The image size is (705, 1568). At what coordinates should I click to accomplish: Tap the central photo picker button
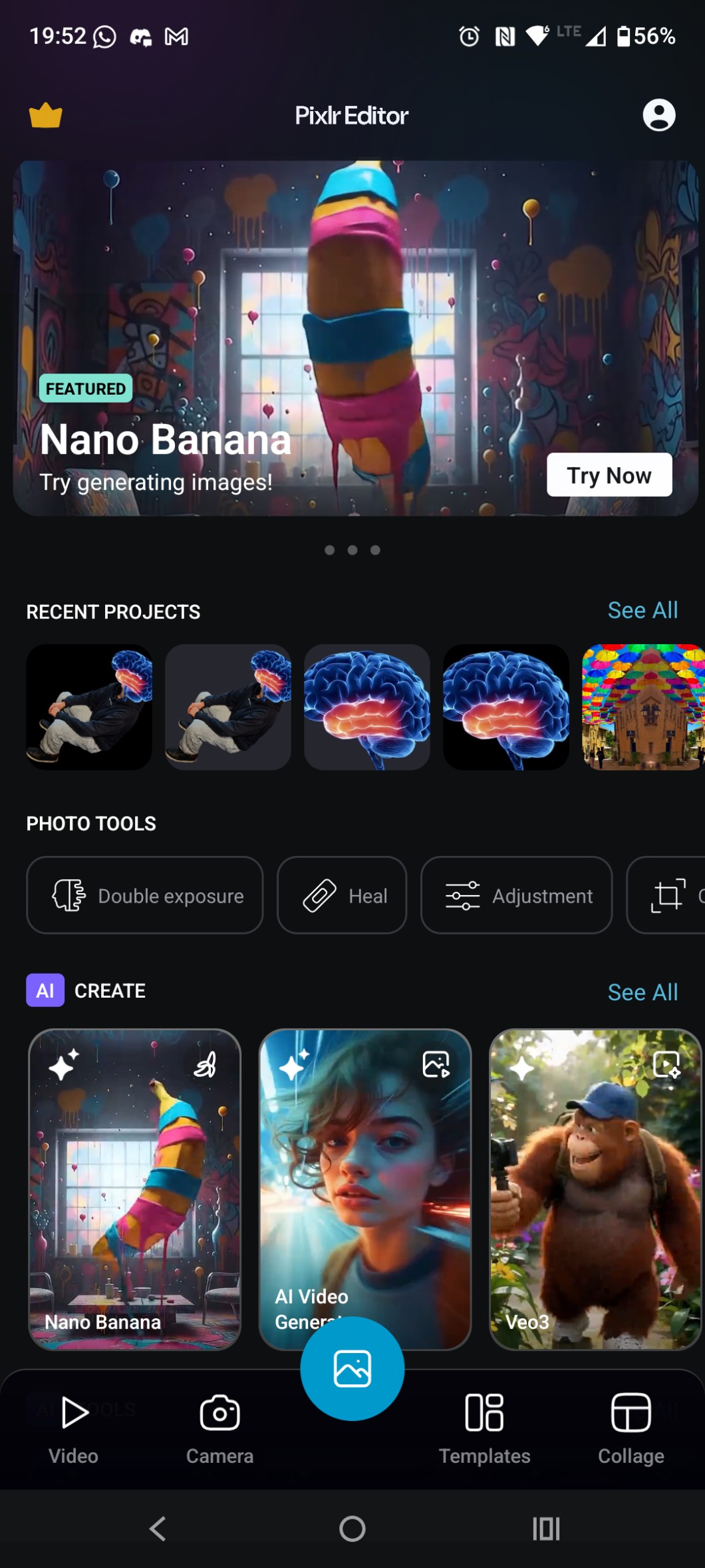click(352, 1368)
